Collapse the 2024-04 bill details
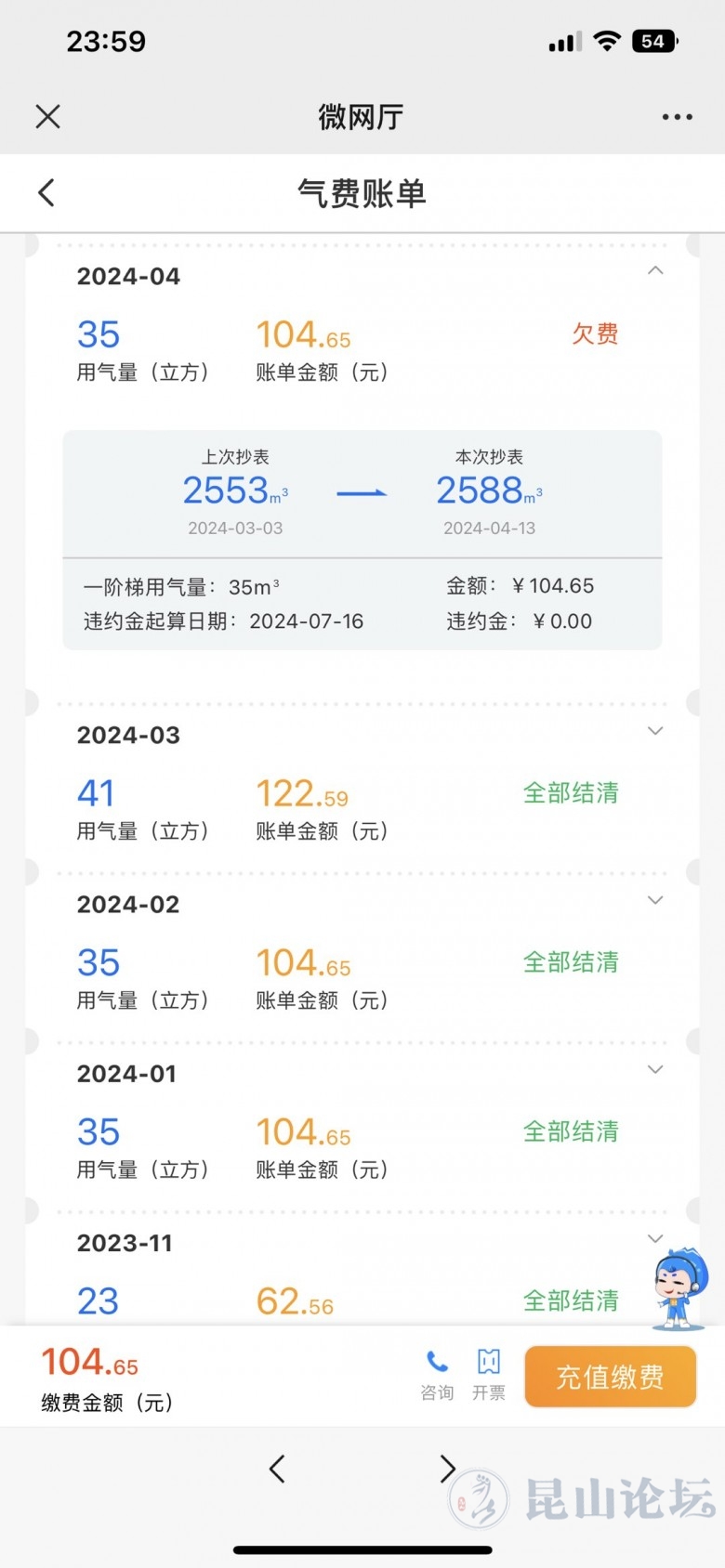 (655, 270)
